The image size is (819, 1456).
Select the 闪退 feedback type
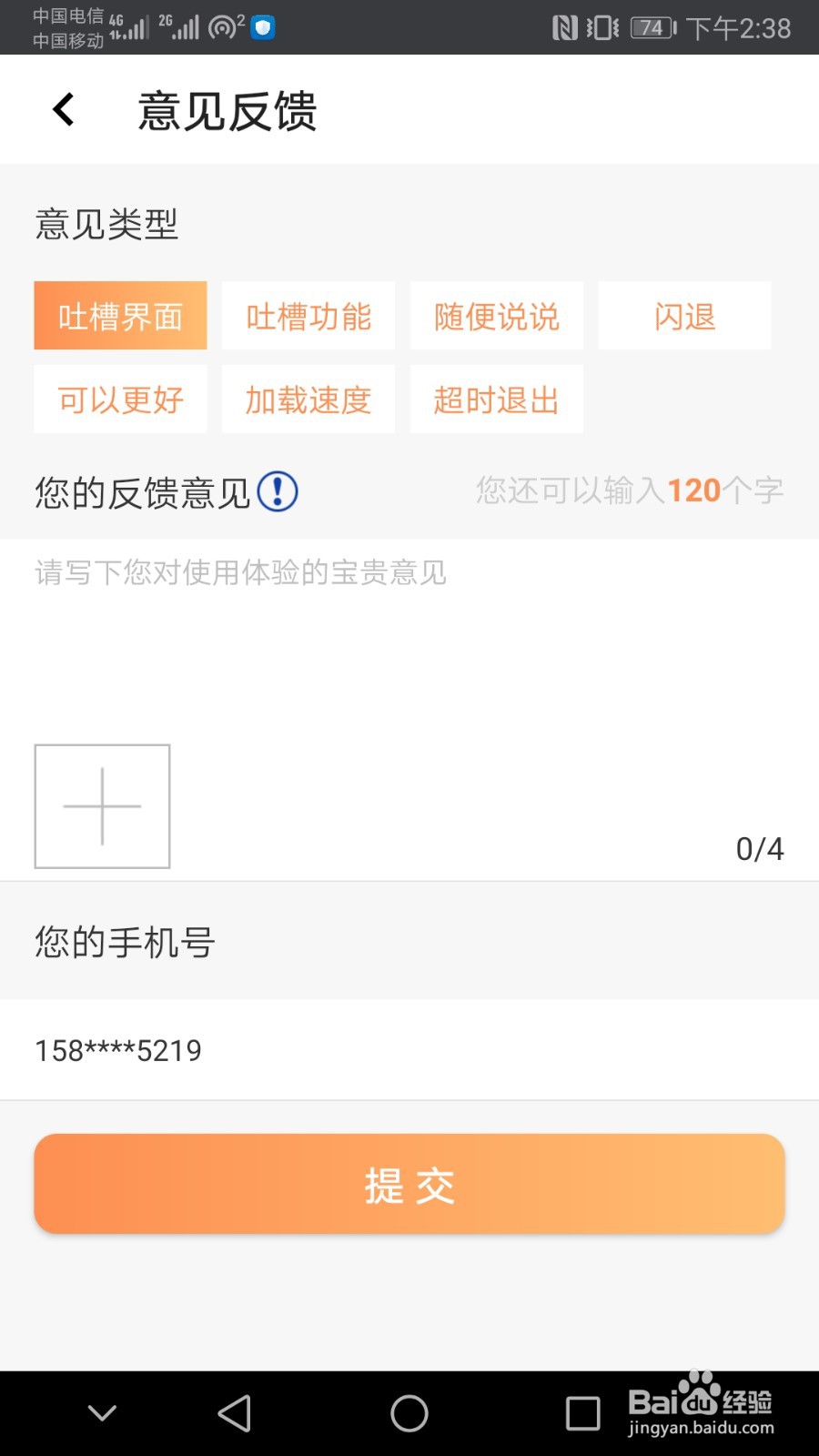point(683,316)
